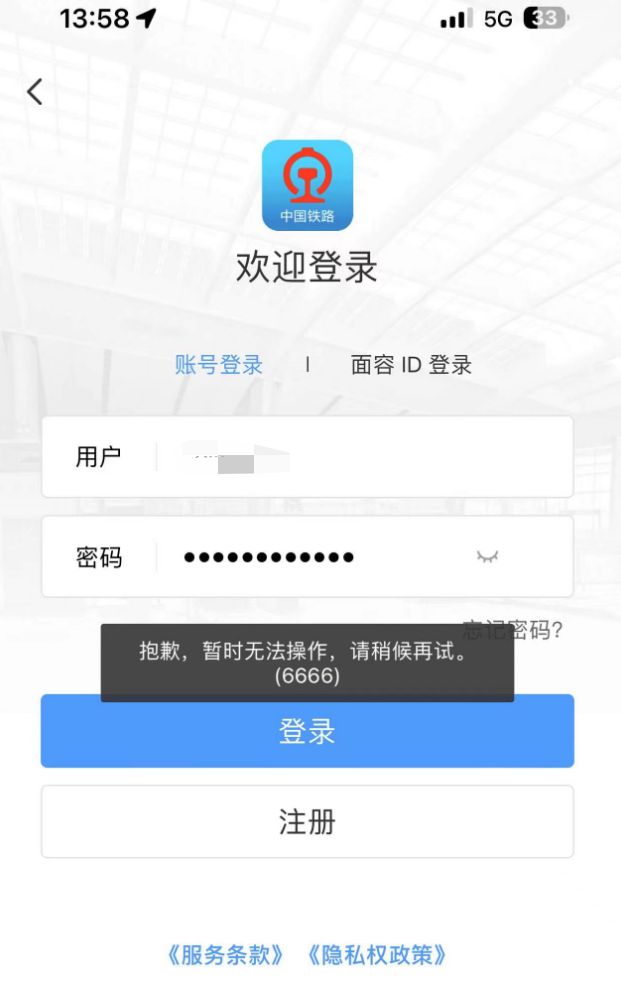Image resolution: width=621 pixels, height=999 pixels.
Task: Go back using the top-left arrow
Action: click(34, 92)
